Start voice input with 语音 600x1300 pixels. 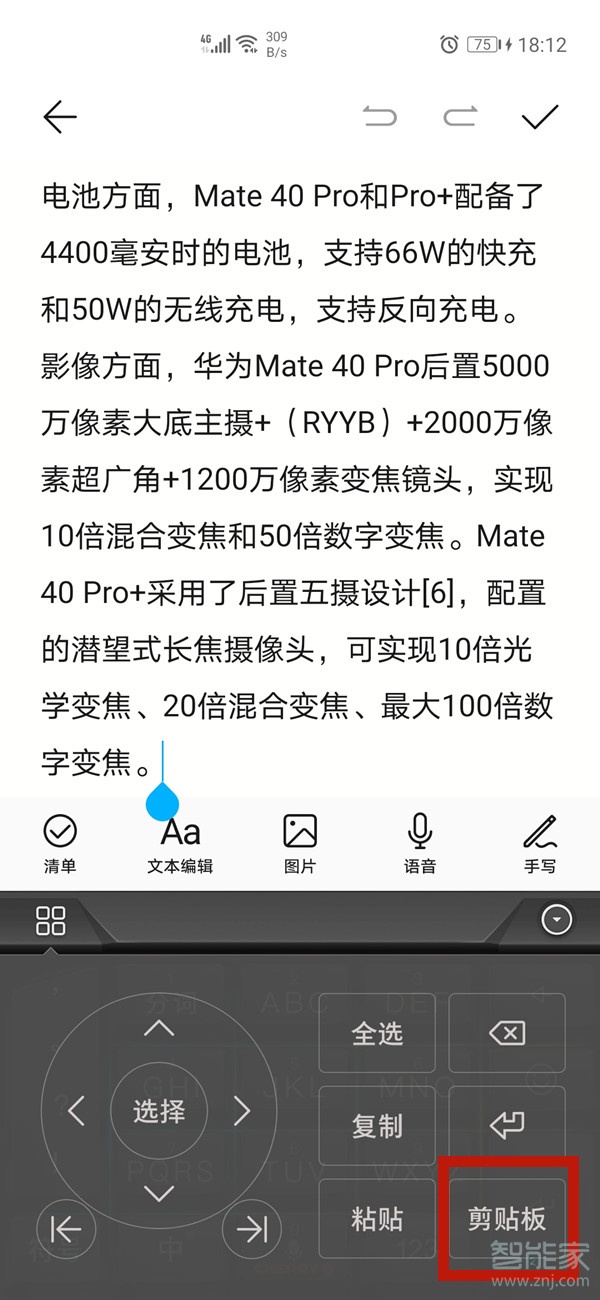420,843
